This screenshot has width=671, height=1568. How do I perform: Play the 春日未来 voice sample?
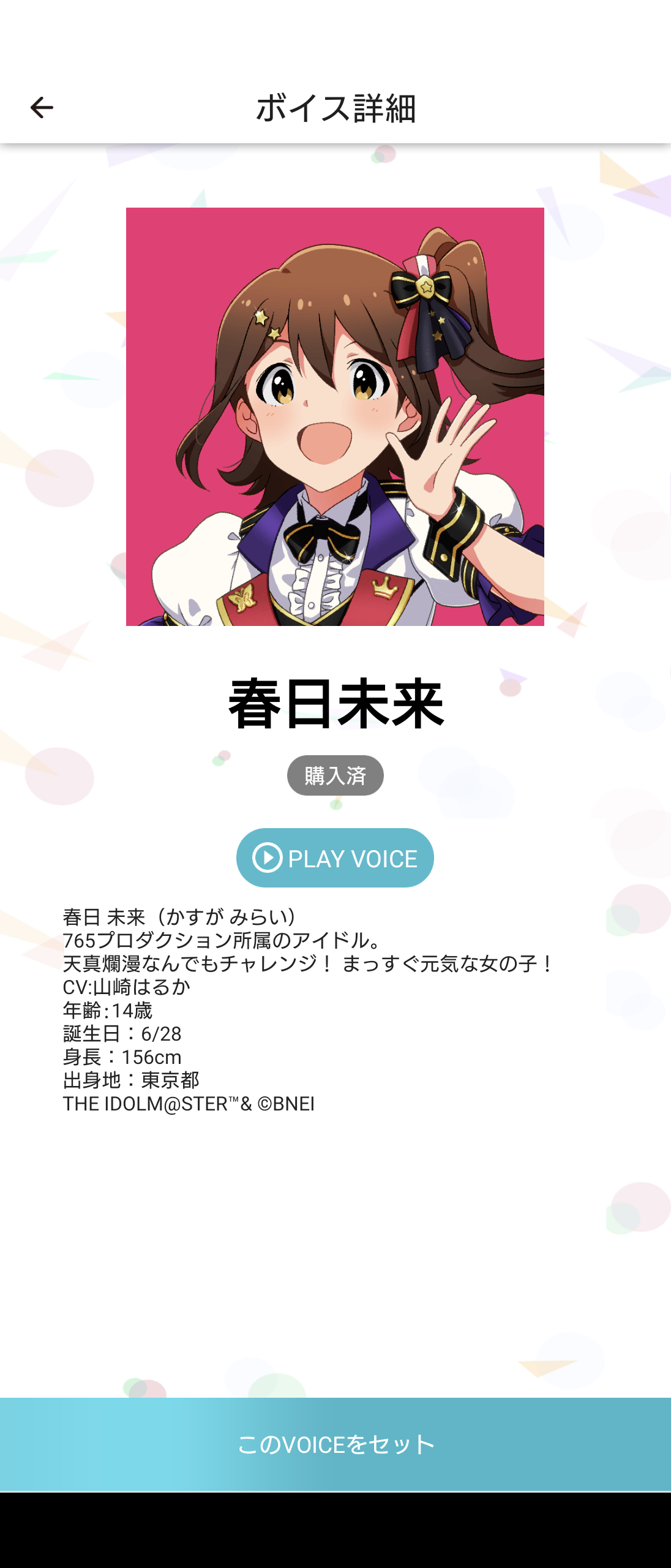click(335, 858)
